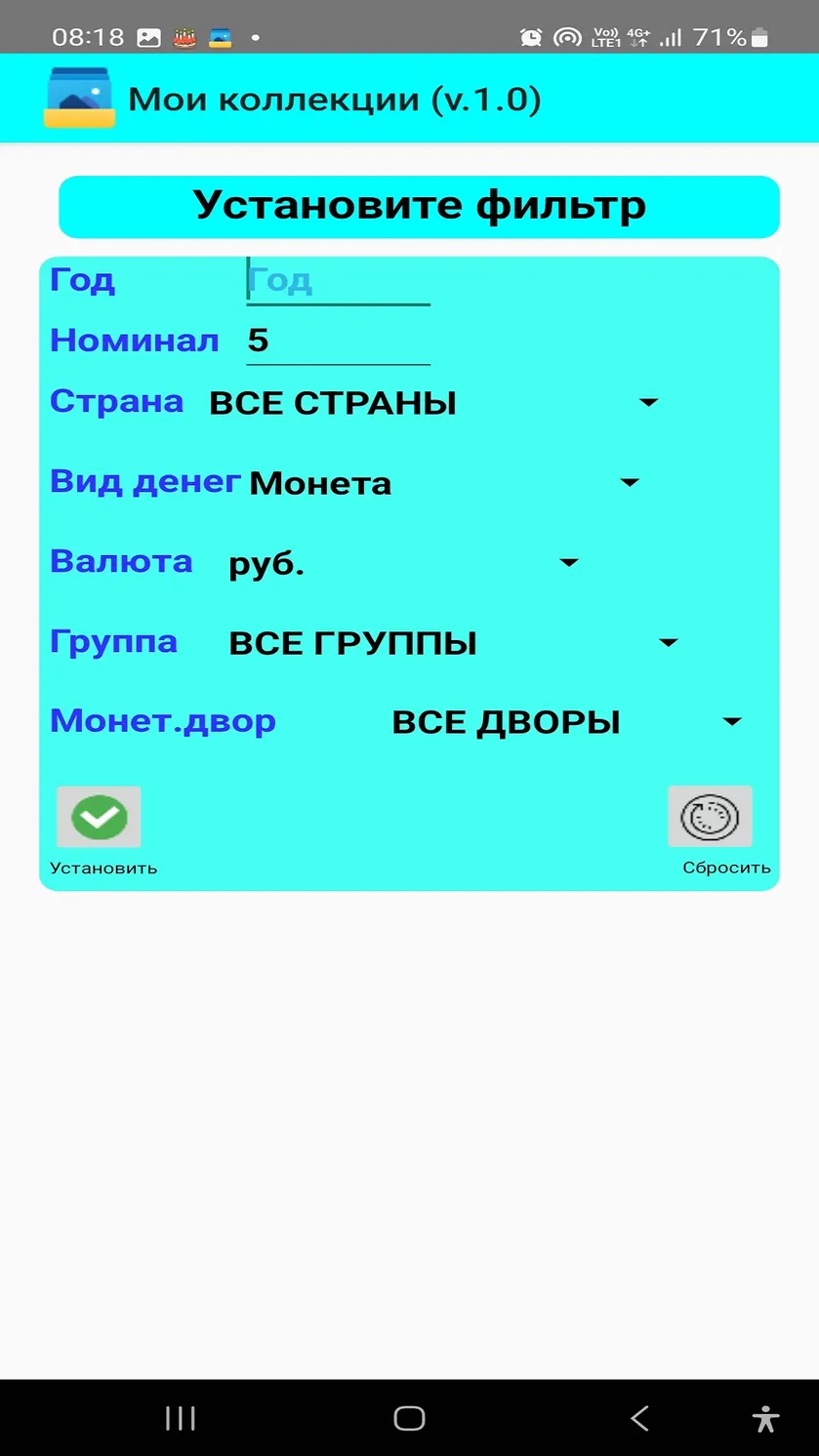Expand the Группа dropdown ВСЕ ГРУППЫ
The image size is (819, 1456).
click(454, 643)
